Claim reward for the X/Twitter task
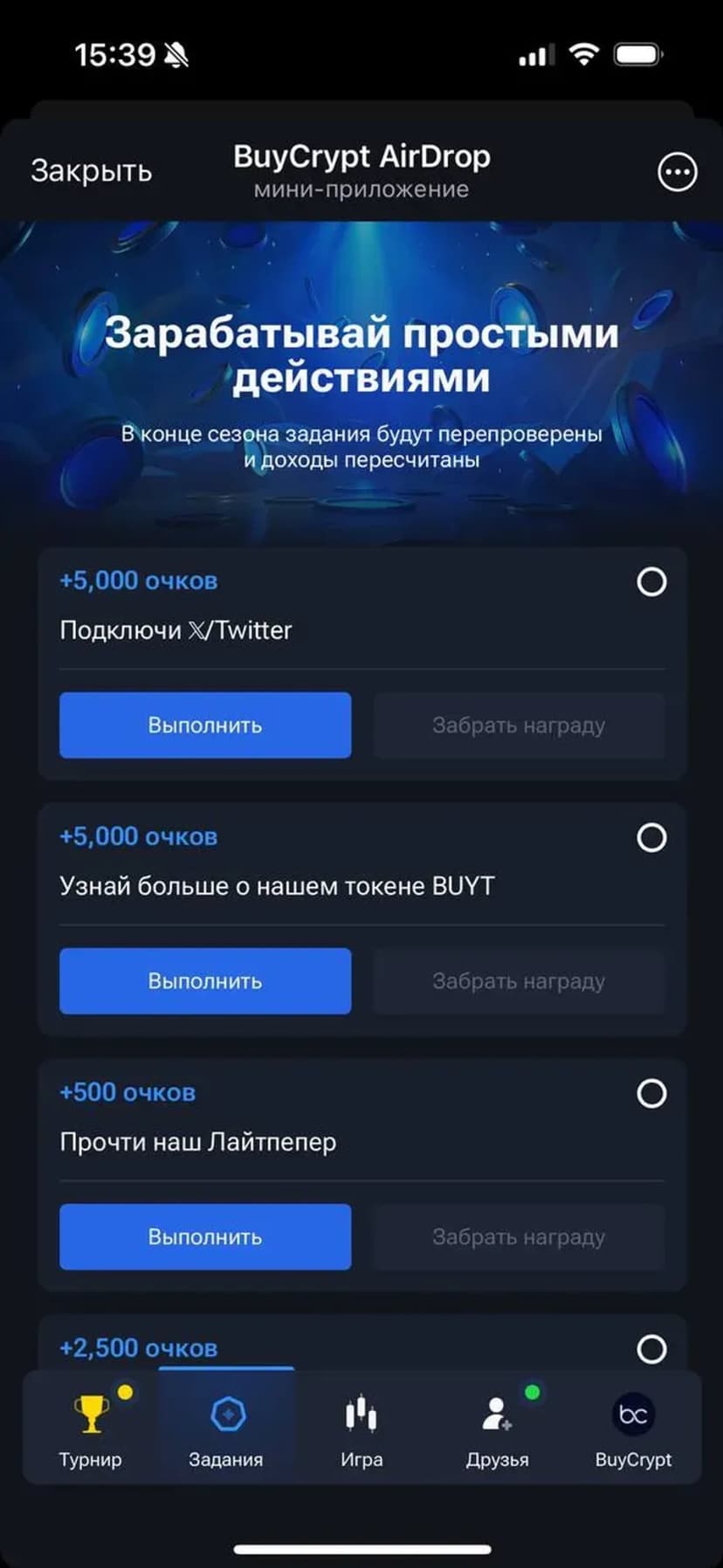The height and width of the screenshot is (1568, 723). 519,725
